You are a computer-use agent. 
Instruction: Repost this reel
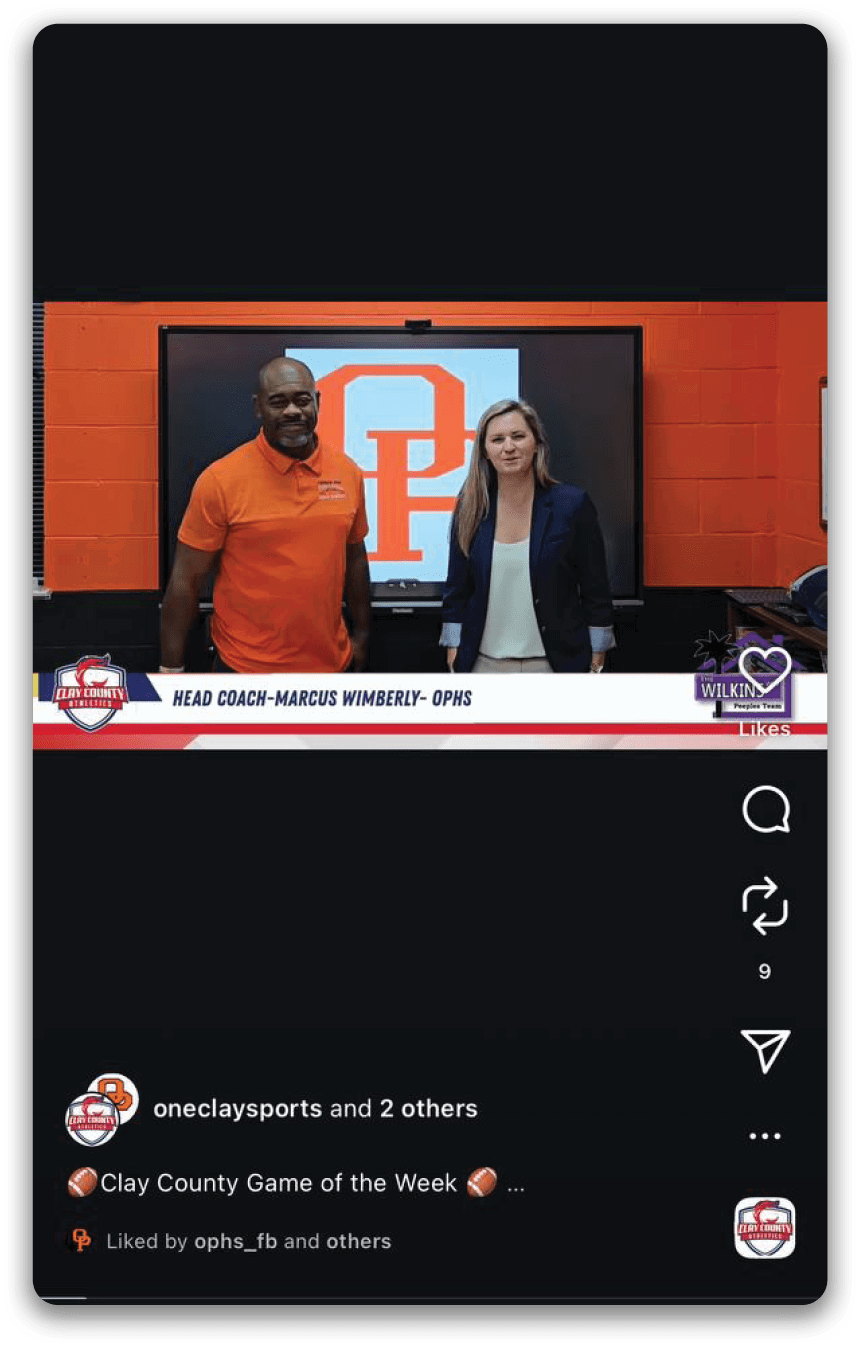point(765,906)
